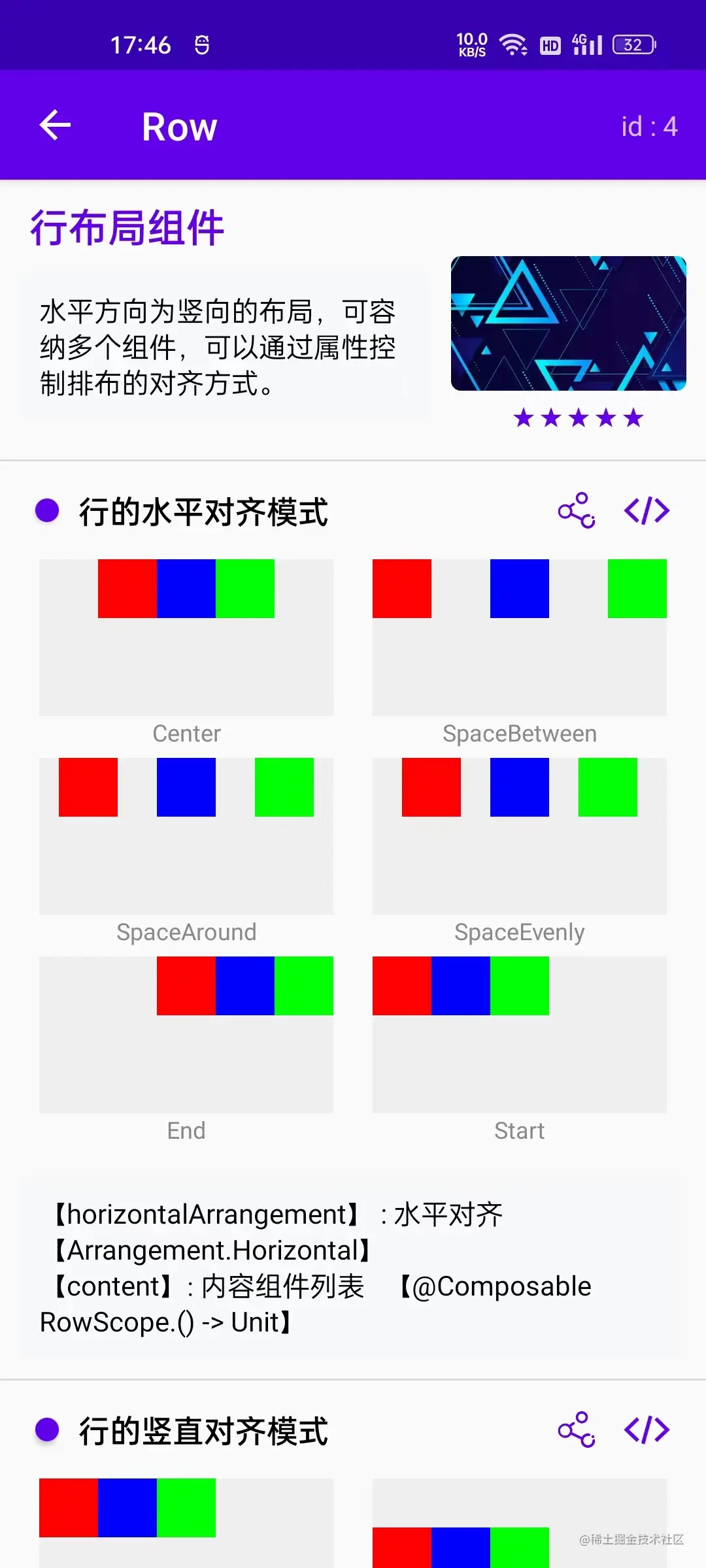Go back using the app bar arrow

56,125
